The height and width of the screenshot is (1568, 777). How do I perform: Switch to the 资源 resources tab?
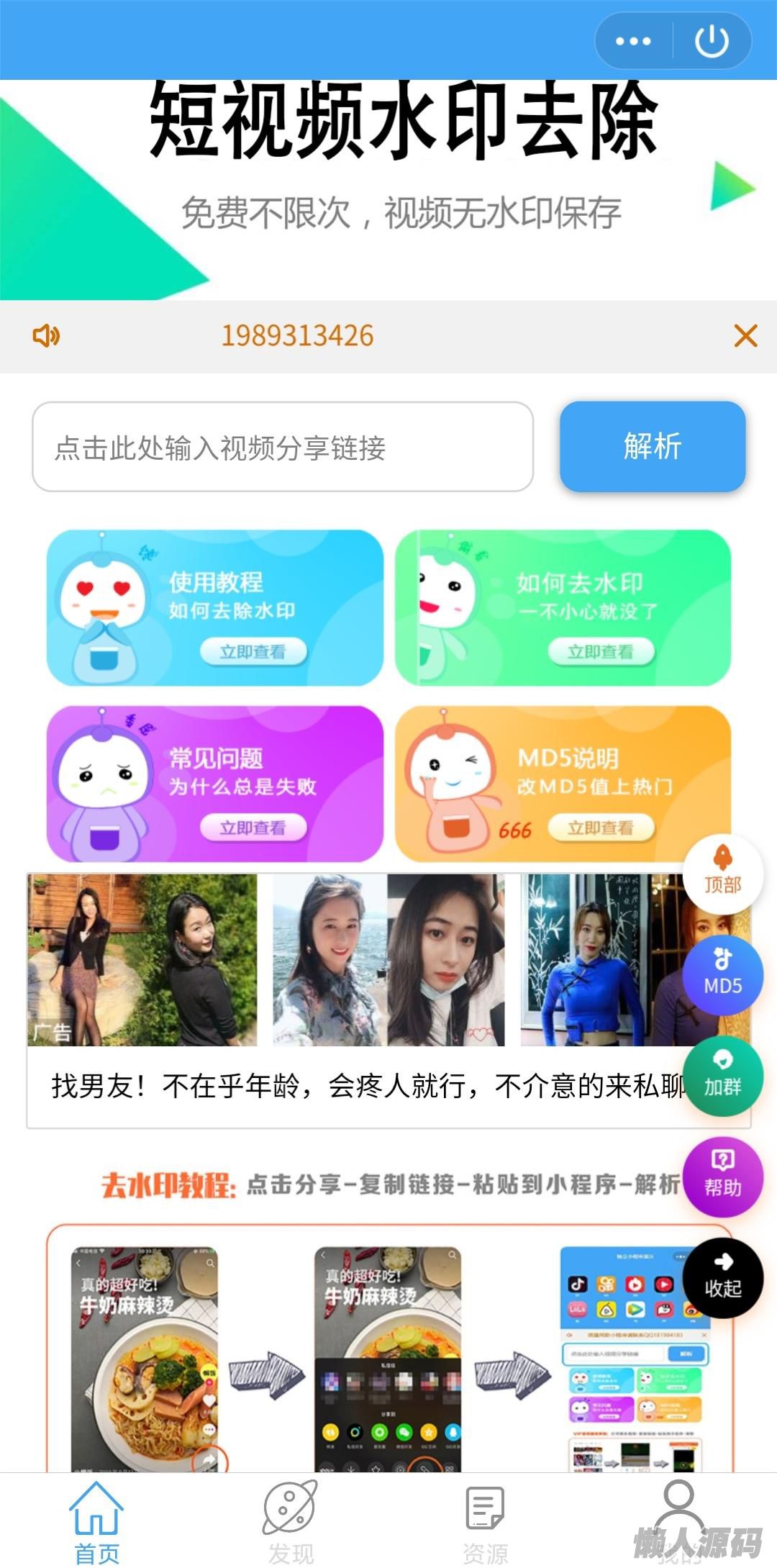click(x=485, y=1520)
